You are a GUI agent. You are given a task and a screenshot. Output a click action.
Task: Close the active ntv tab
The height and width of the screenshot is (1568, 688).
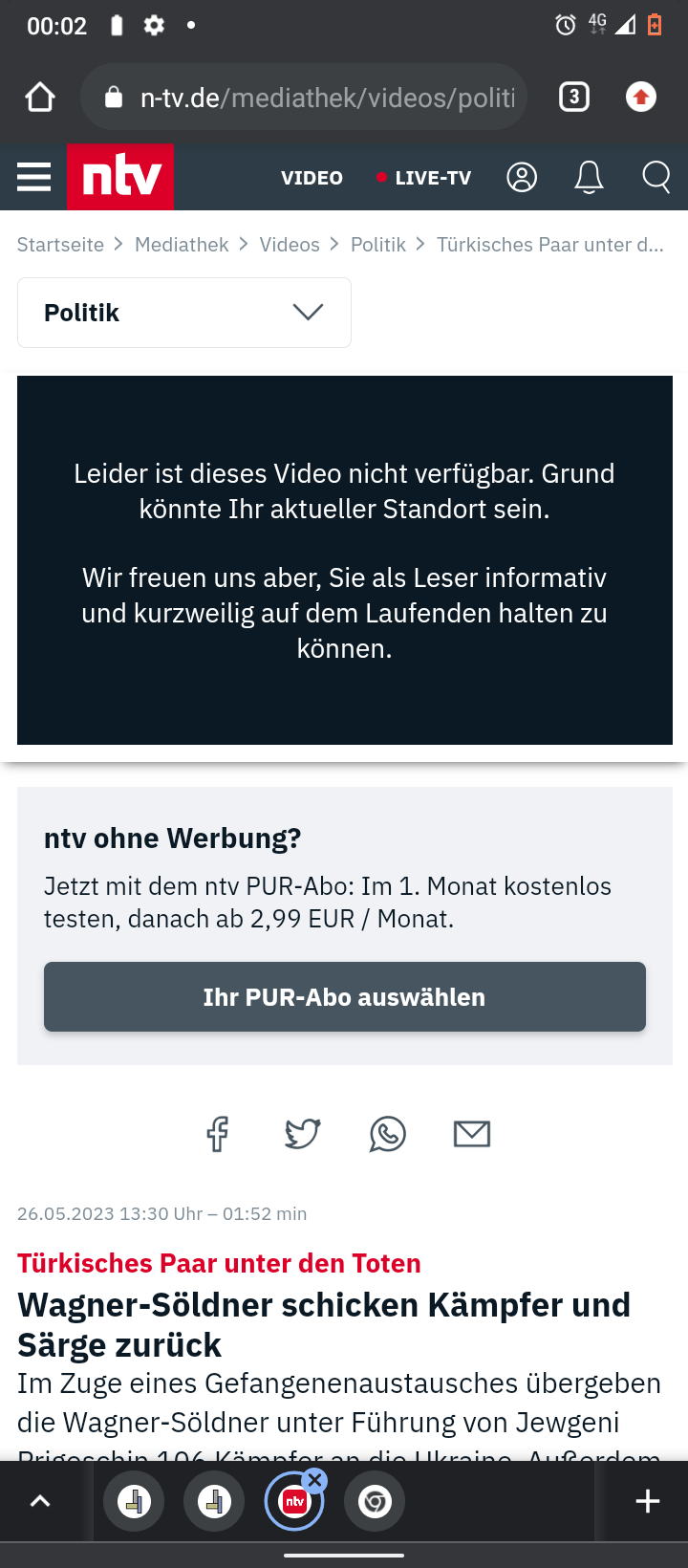314,1480
